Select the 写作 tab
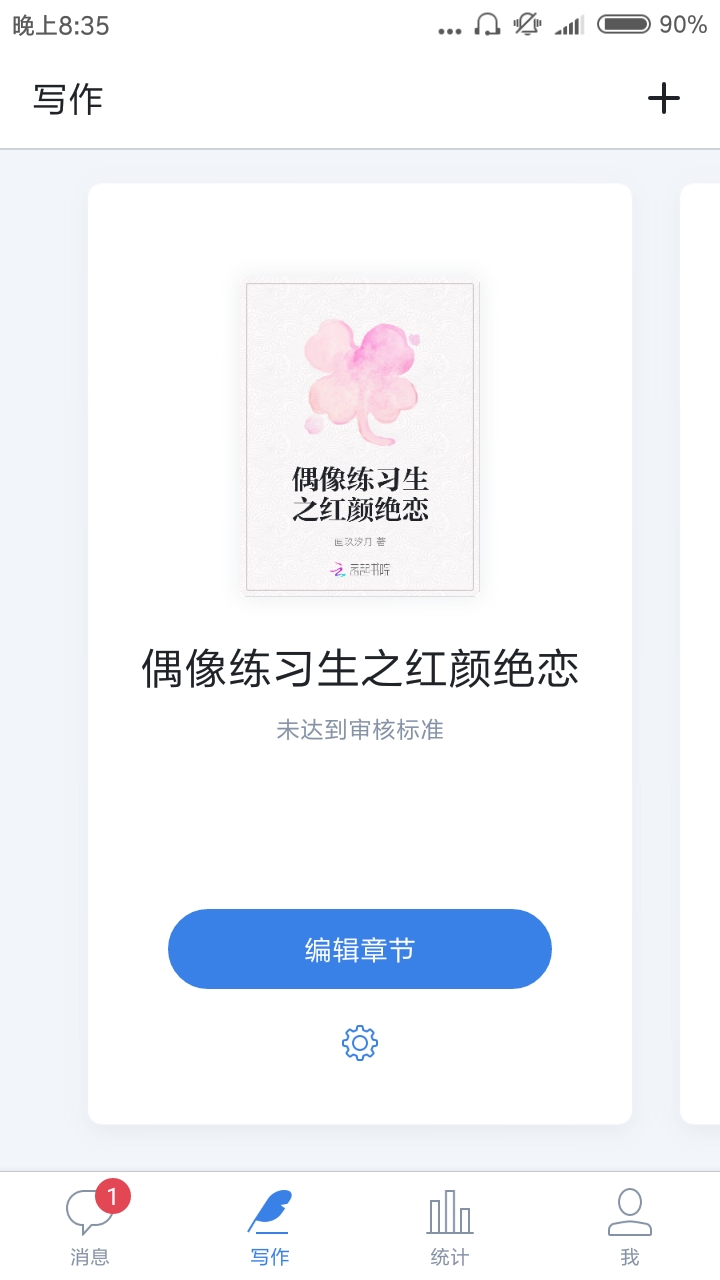Screen dimensions: 720x1280 coord(270,1228)
